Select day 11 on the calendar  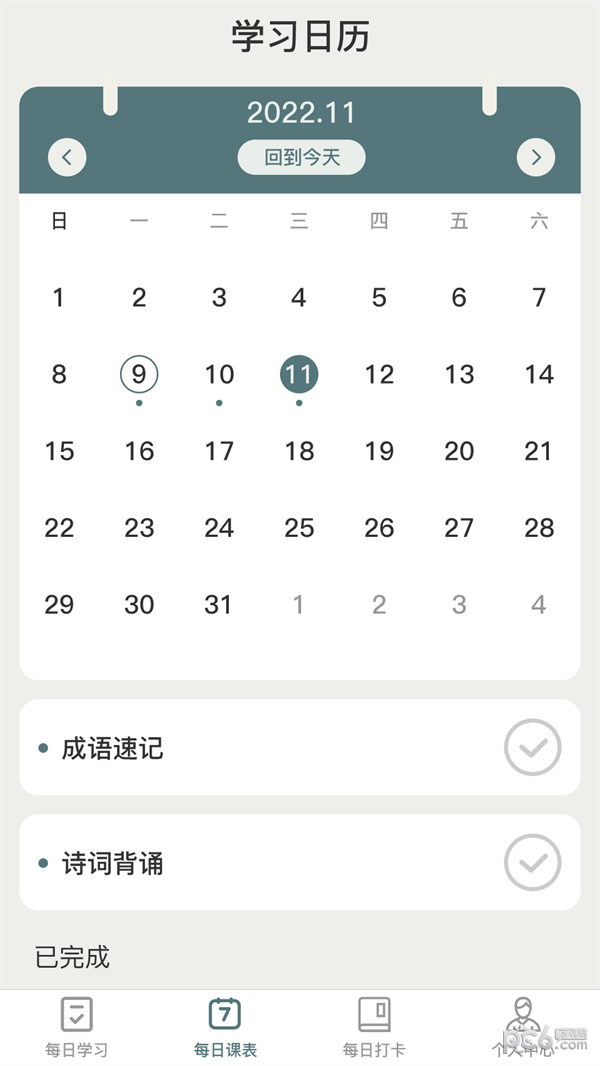tap(299, 375)
